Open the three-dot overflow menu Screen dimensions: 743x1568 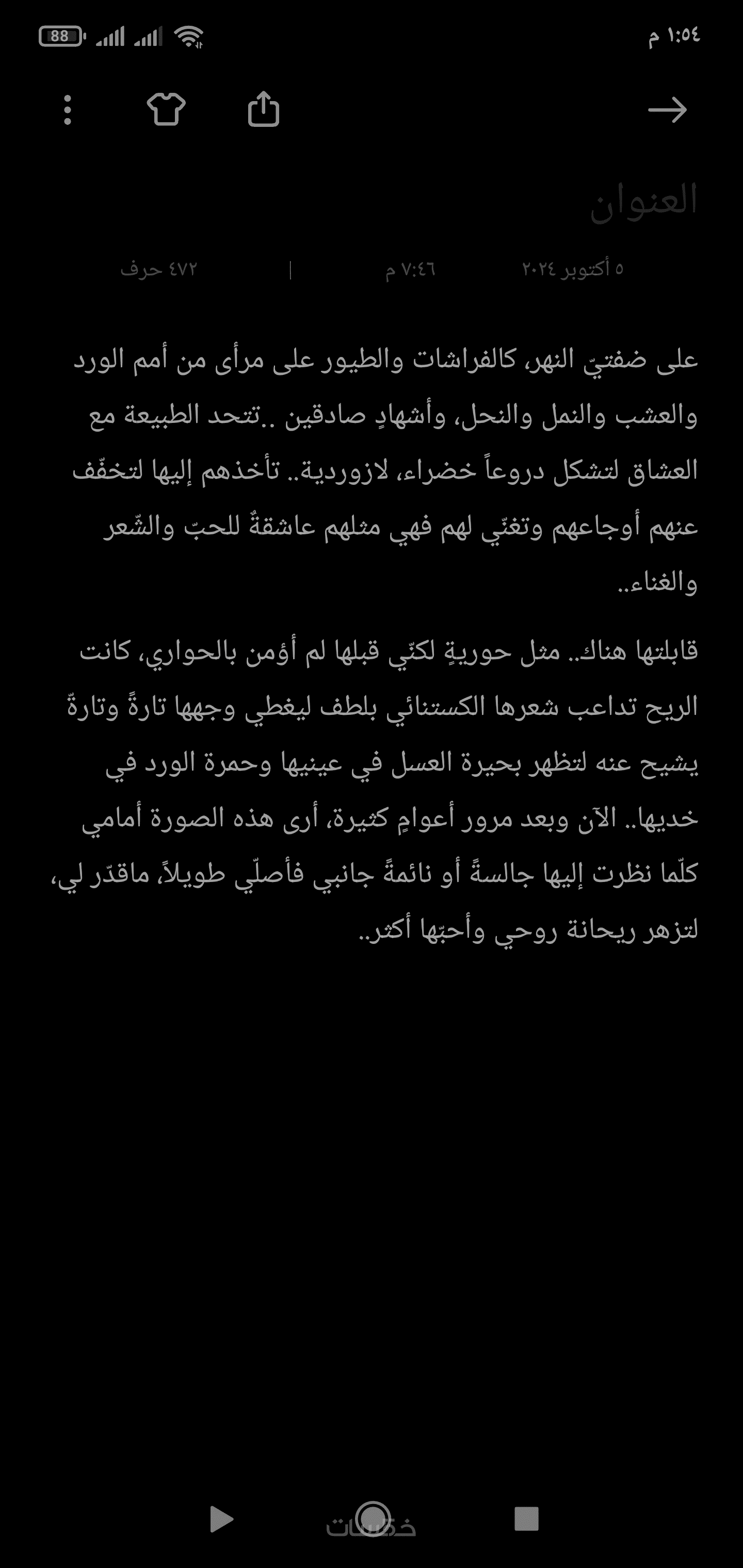(x=68, y=110)
